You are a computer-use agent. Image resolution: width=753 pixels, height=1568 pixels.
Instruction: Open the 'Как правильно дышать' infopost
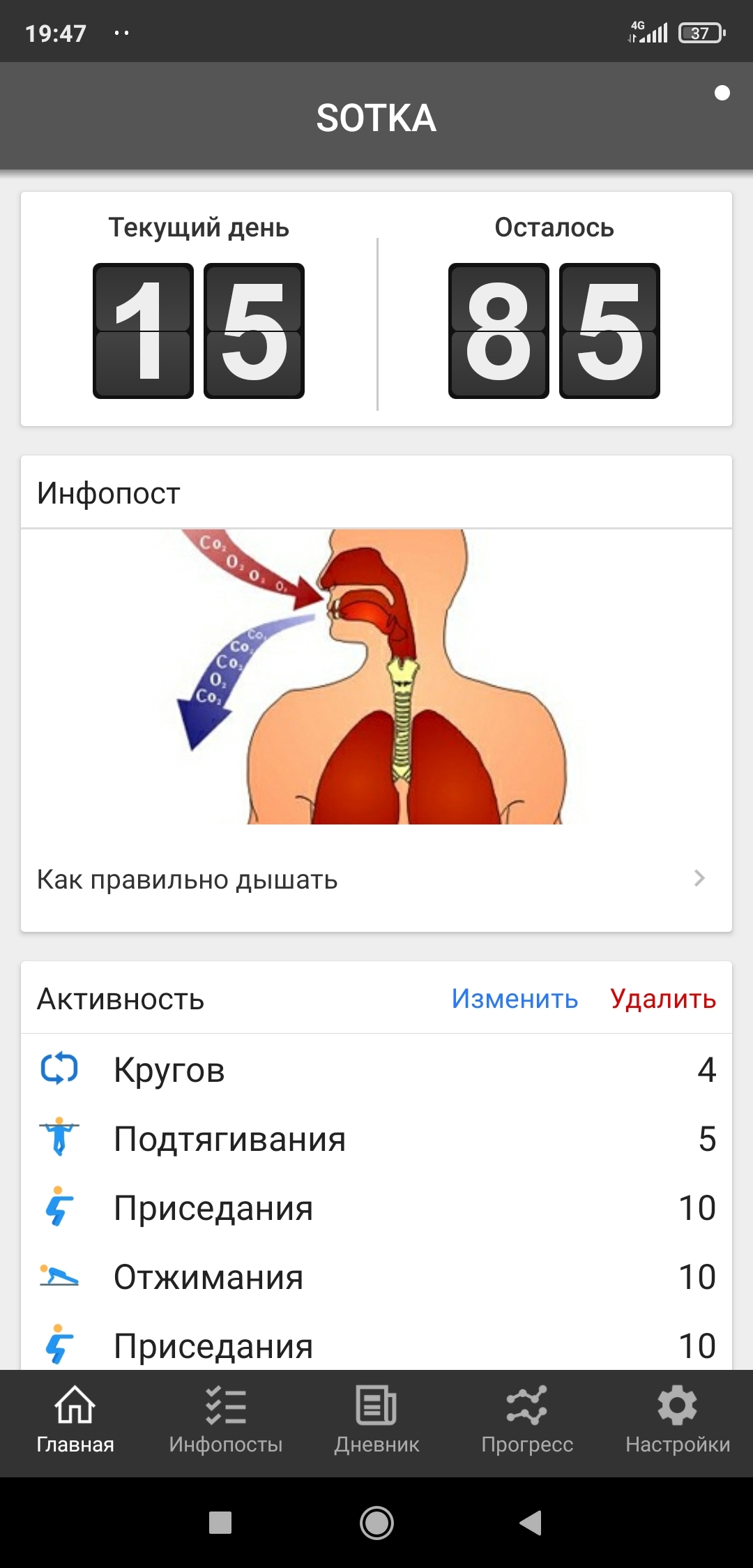point(376,879)
